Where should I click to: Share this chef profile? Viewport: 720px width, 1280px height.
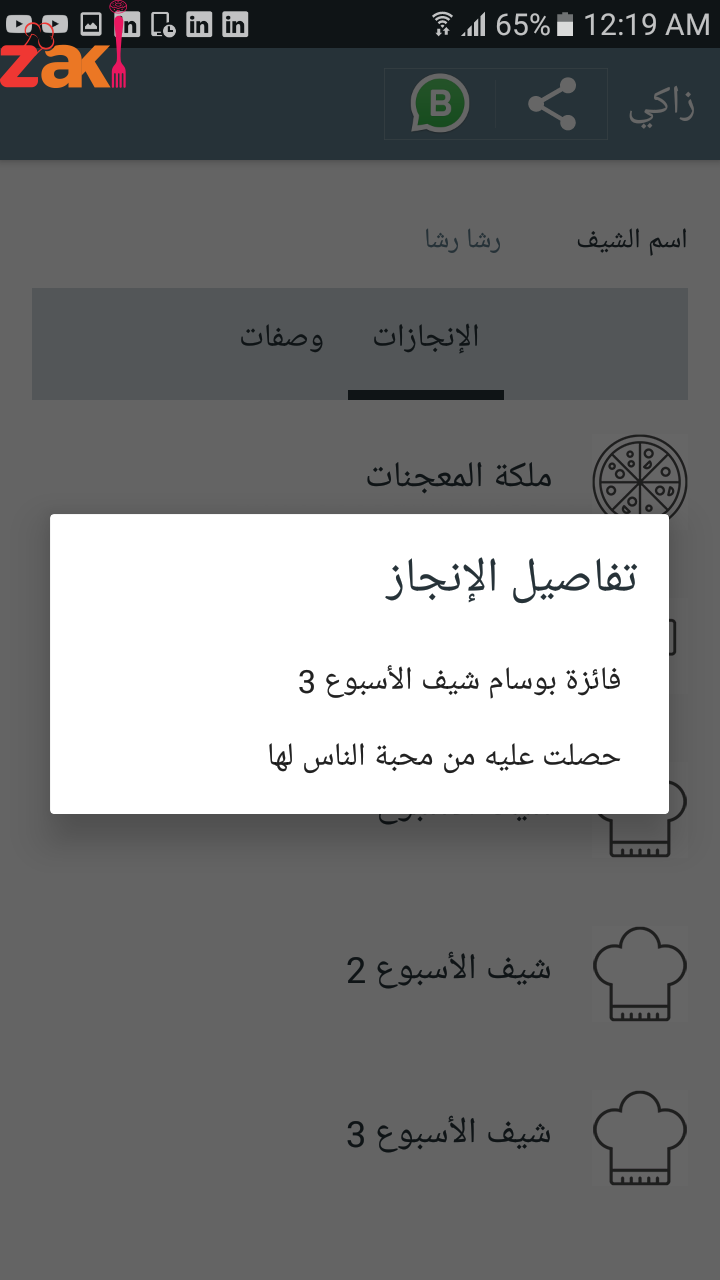pos(552,104)
